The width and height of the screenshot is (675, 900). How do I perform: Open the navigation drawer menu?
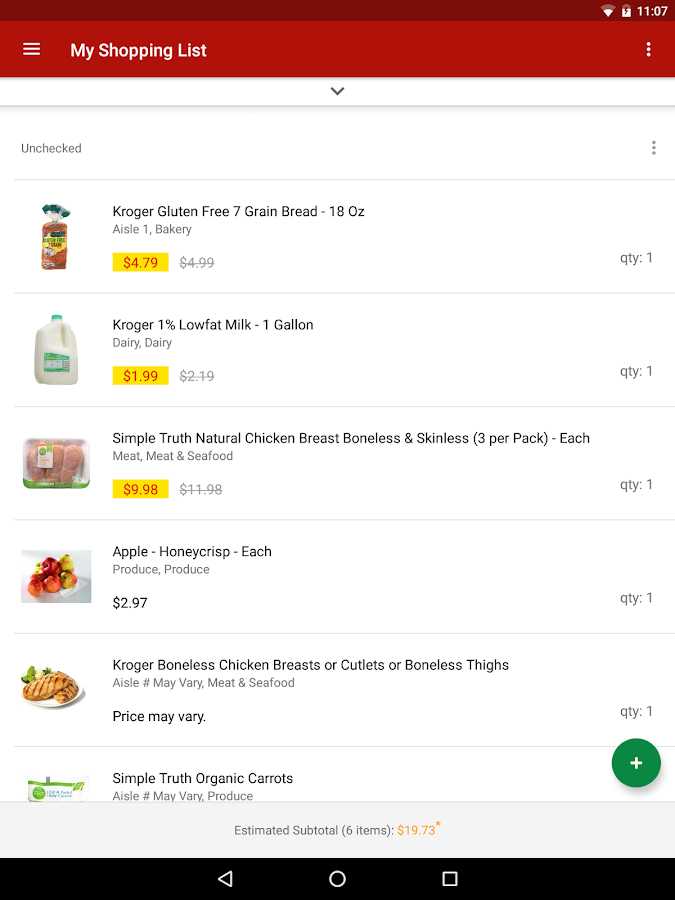32,49
